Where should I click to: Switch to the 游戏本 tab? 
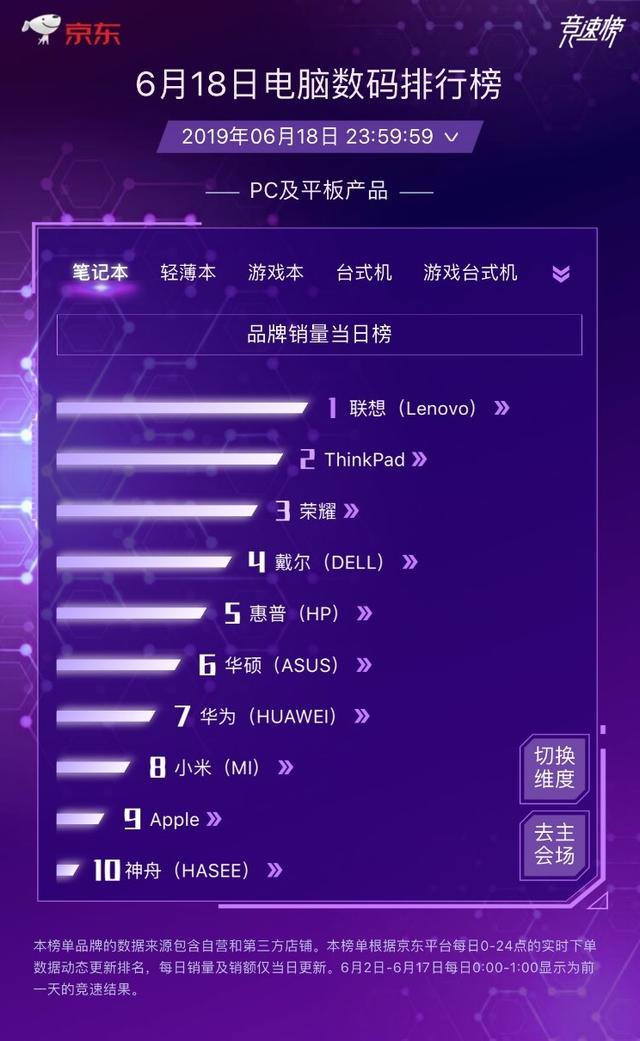[276, 272]
